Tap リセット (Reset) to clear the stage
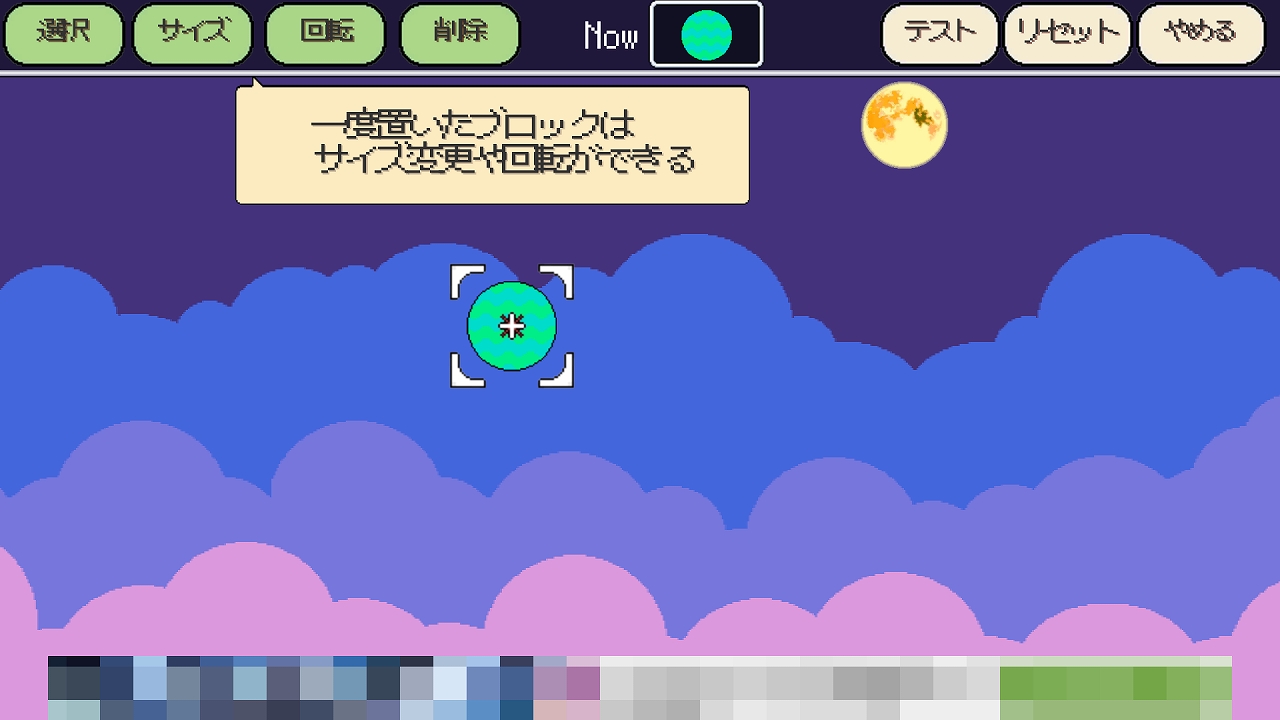The image size is (1280, 720). coord(1068,34)
